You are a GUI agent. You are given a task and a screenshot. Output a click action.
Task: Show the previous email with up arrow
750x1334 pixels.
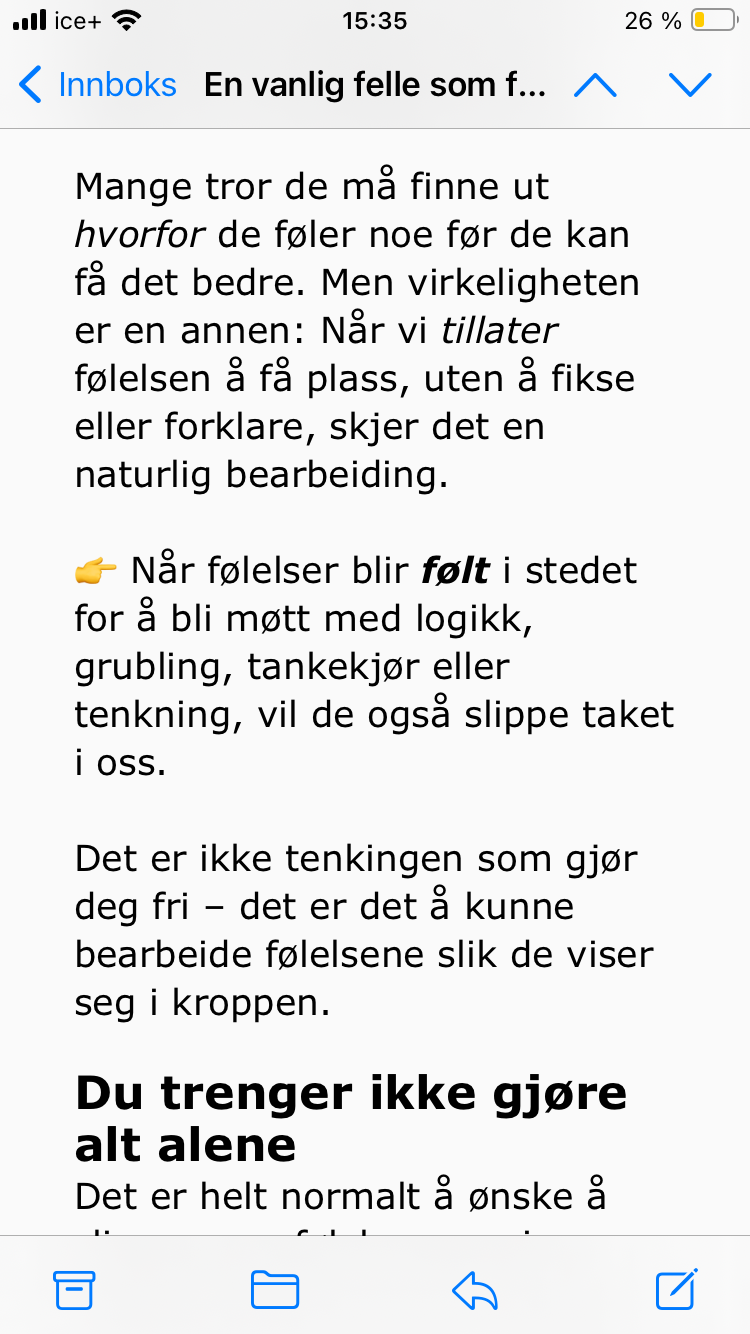click(x=596, y=85)
